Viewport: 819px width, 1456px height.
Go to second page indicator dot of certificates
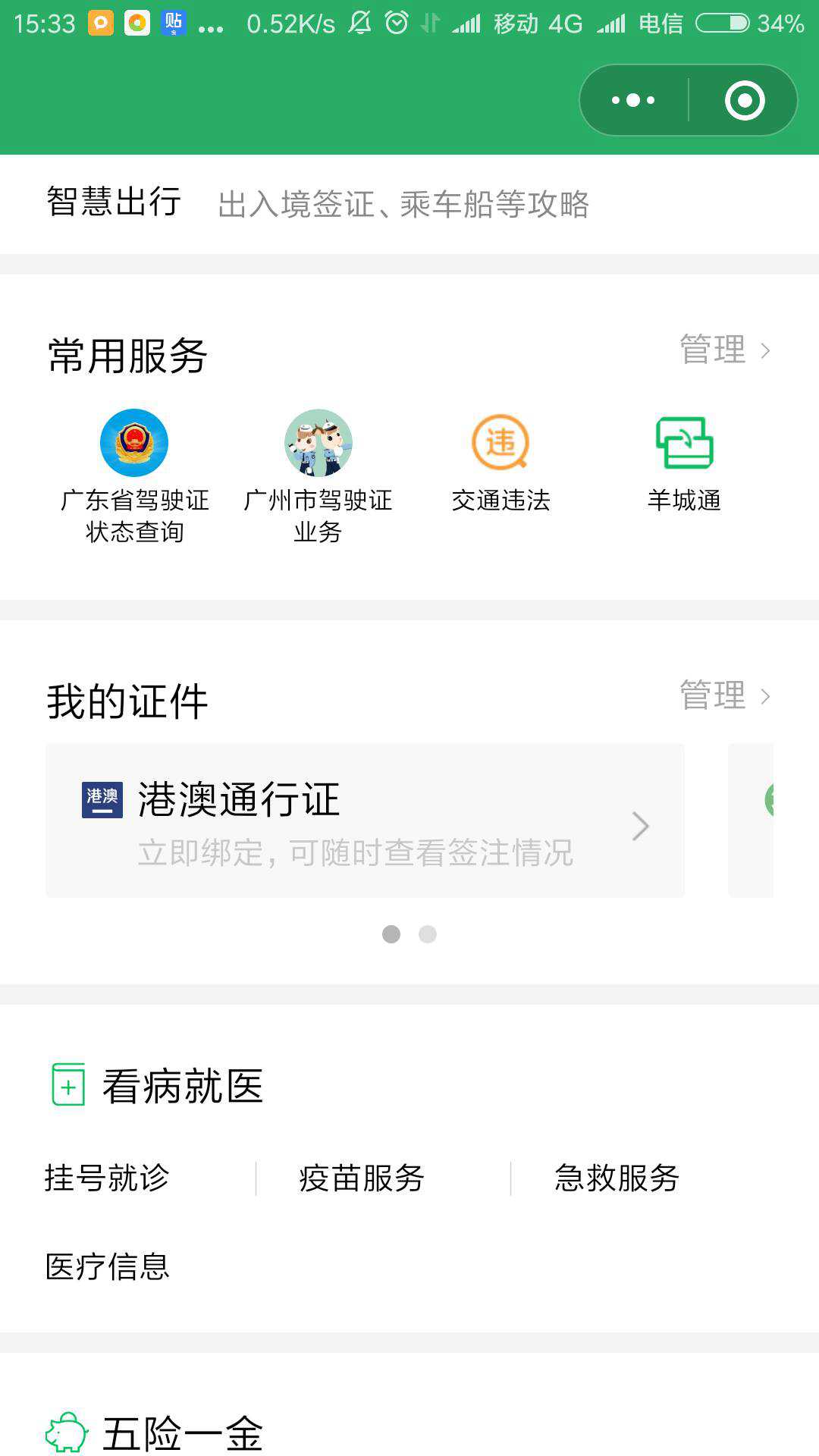pos(428,934)
